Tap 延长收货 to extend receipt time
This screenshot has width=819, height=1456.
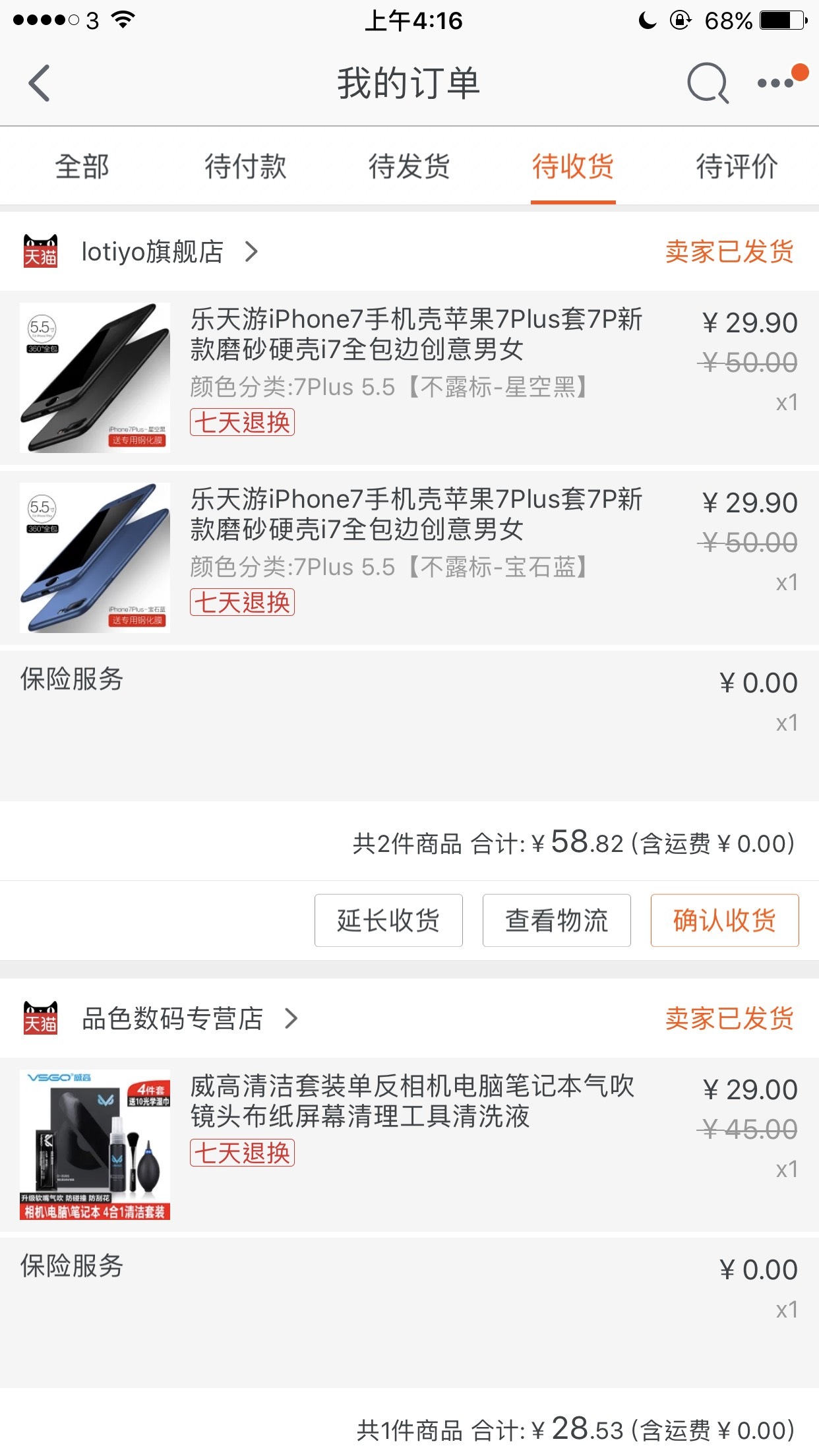coord(388,921)
